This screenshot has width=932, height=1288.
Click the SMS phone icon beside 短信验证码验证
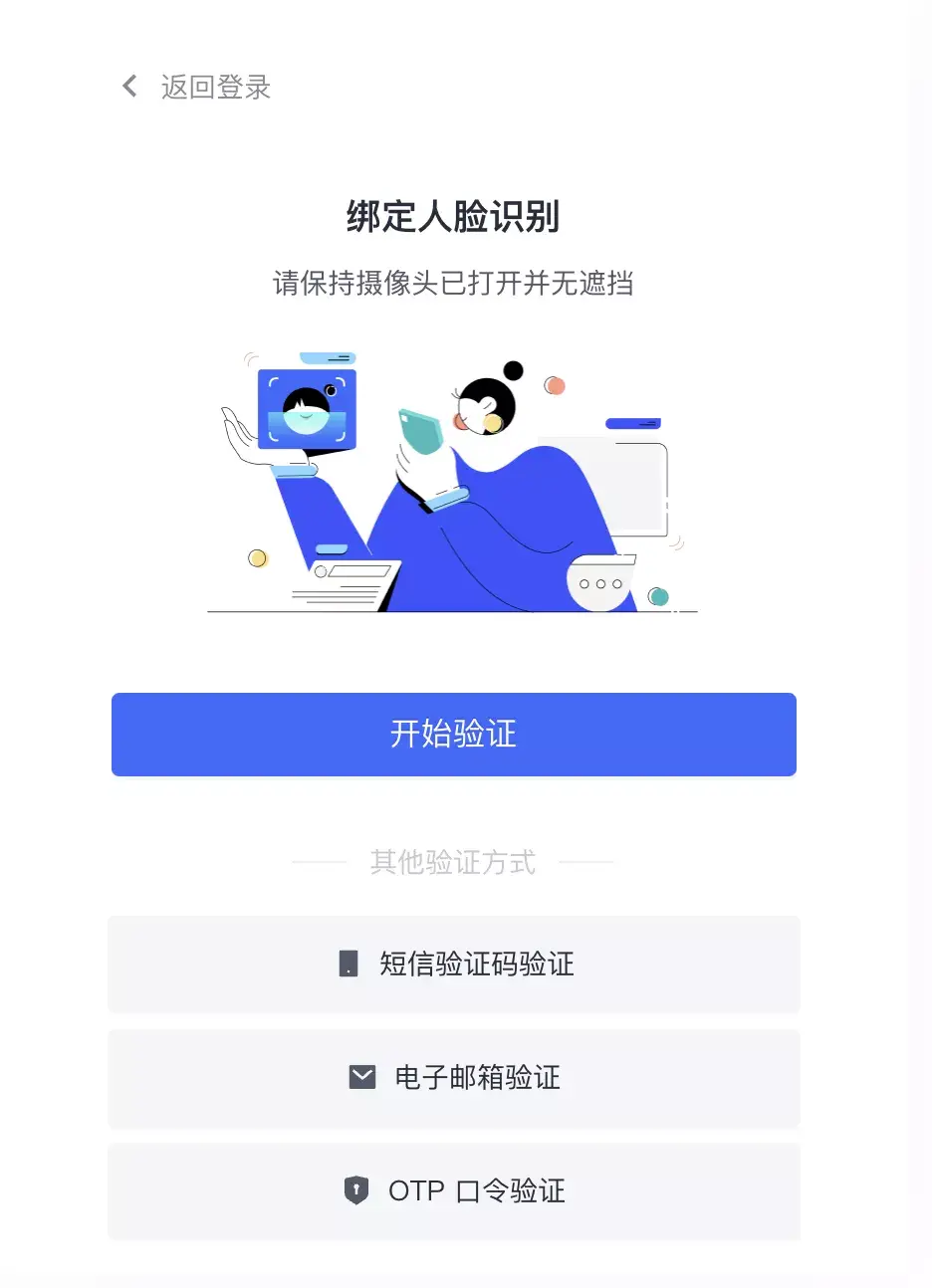coord(349,964)
